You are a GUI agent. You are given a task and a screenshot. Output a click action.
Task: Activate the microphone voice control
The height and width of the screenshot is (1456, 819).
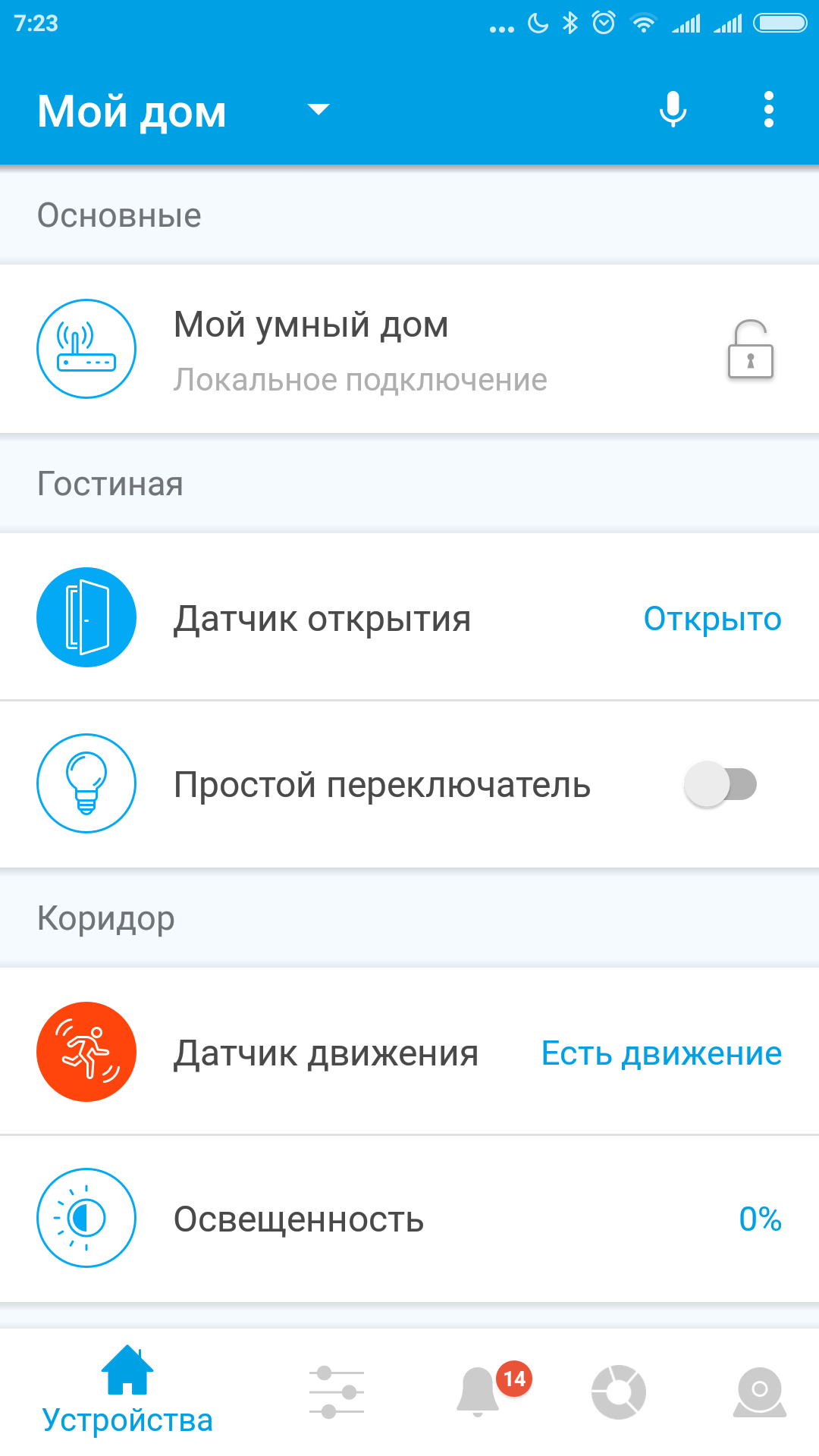[x=673, y=110]
